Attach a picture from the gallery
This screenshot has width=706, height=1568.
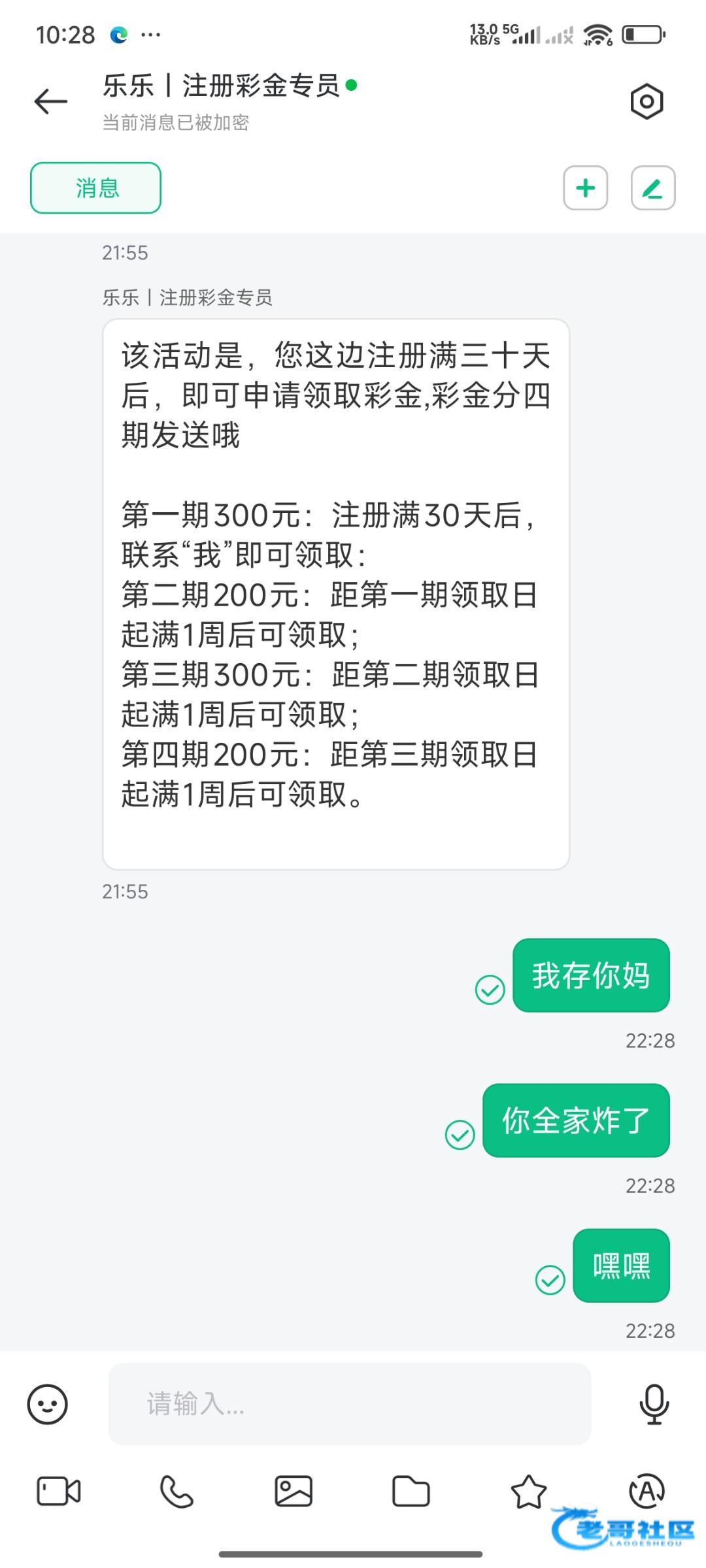294,1492
